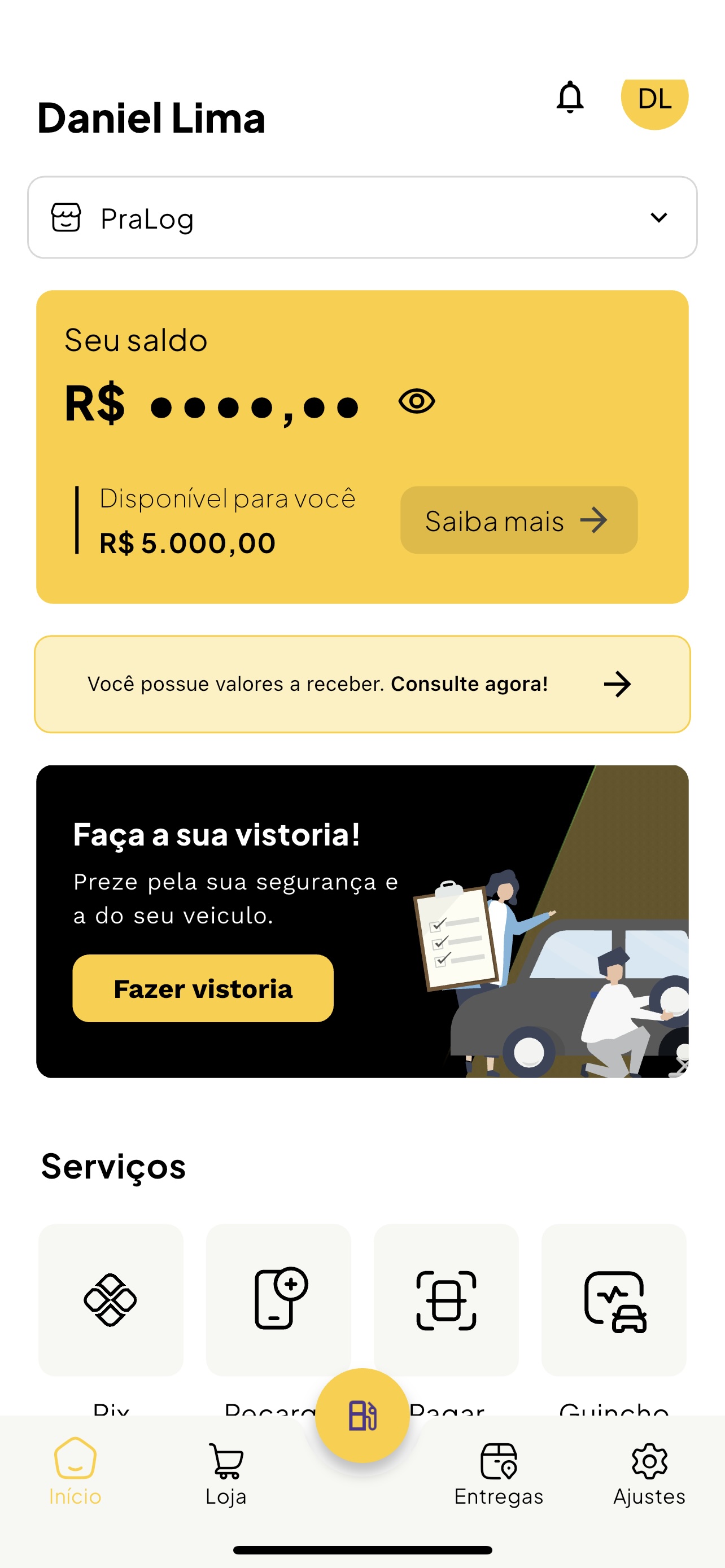Viewport: 725px width, 1568px height.
Task: Start with the Fazer vistoria button
Action: [203, 988]
